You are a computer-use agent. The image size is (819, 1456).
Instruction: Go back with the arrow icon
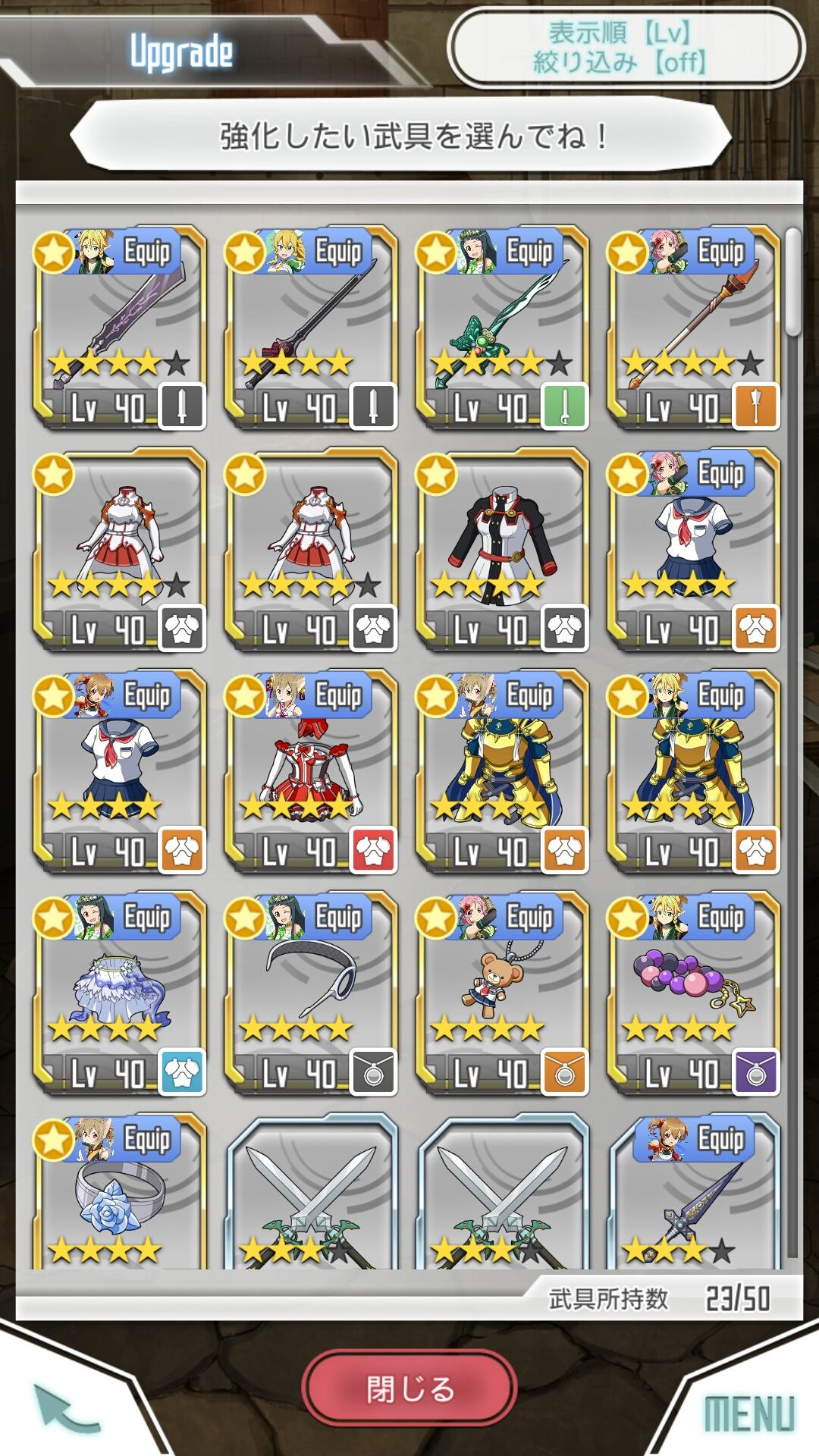coord(67,1409)
